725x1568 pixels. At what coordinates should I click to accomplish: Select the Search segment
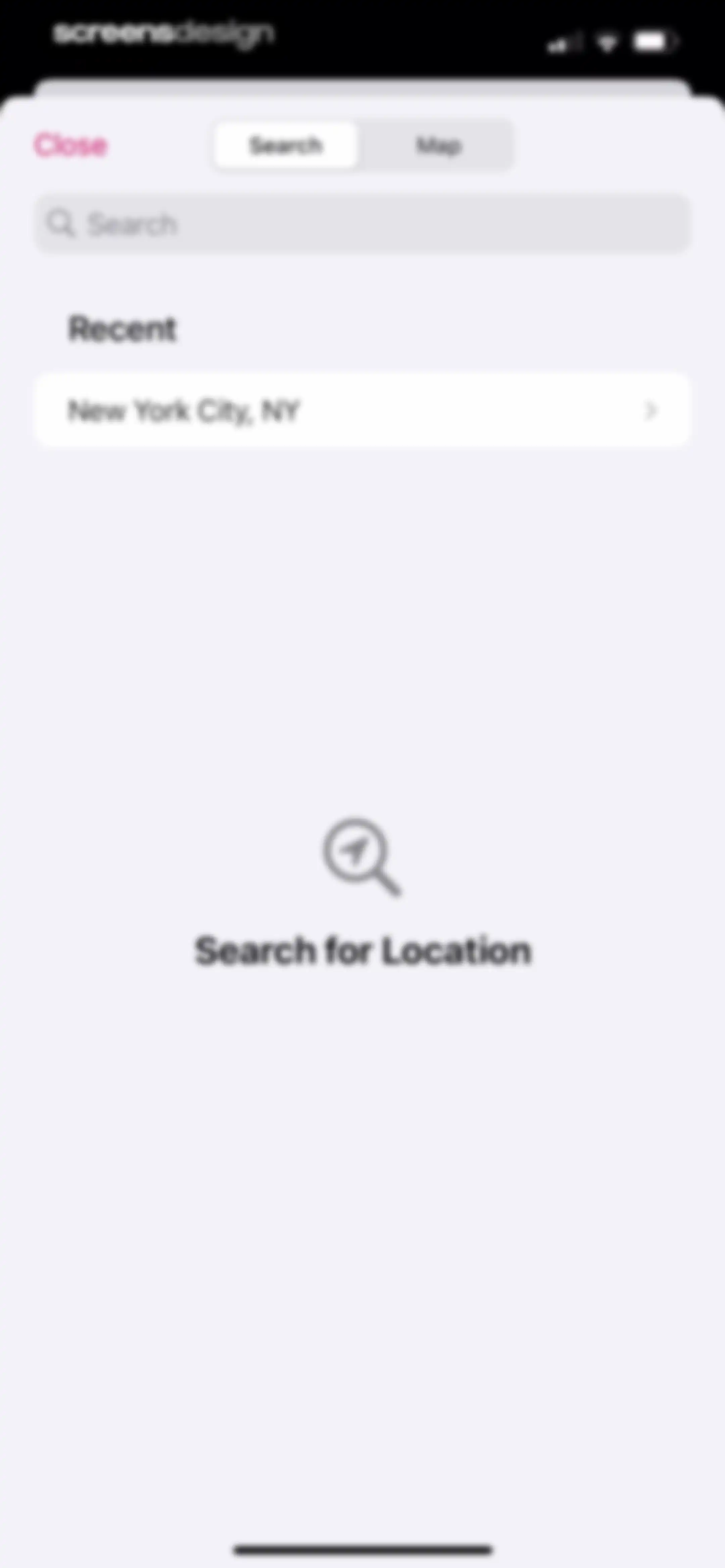[286, 145]
